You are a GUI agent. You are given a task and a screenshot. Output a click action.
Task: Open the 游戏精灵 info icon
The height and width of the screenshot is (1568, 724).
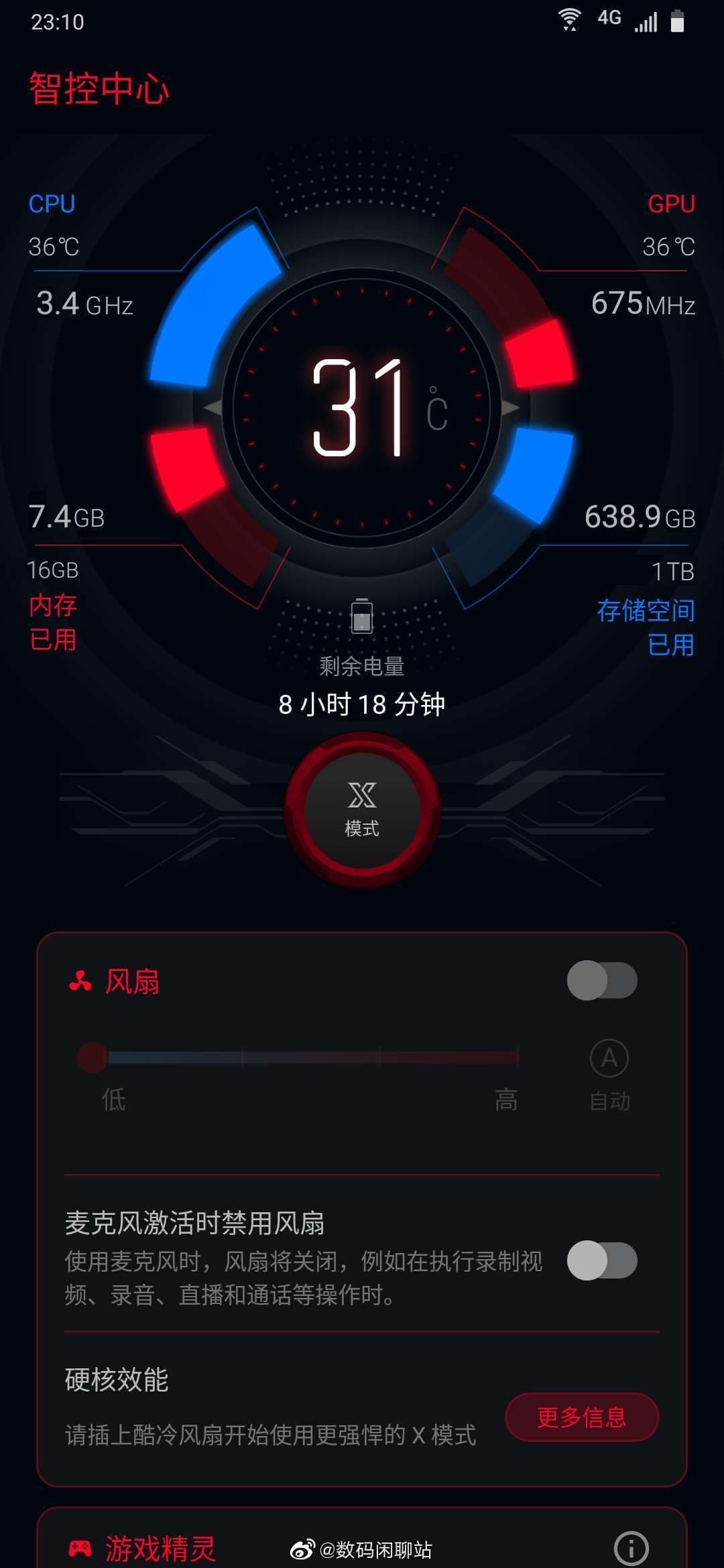(x=631, y=1548)
